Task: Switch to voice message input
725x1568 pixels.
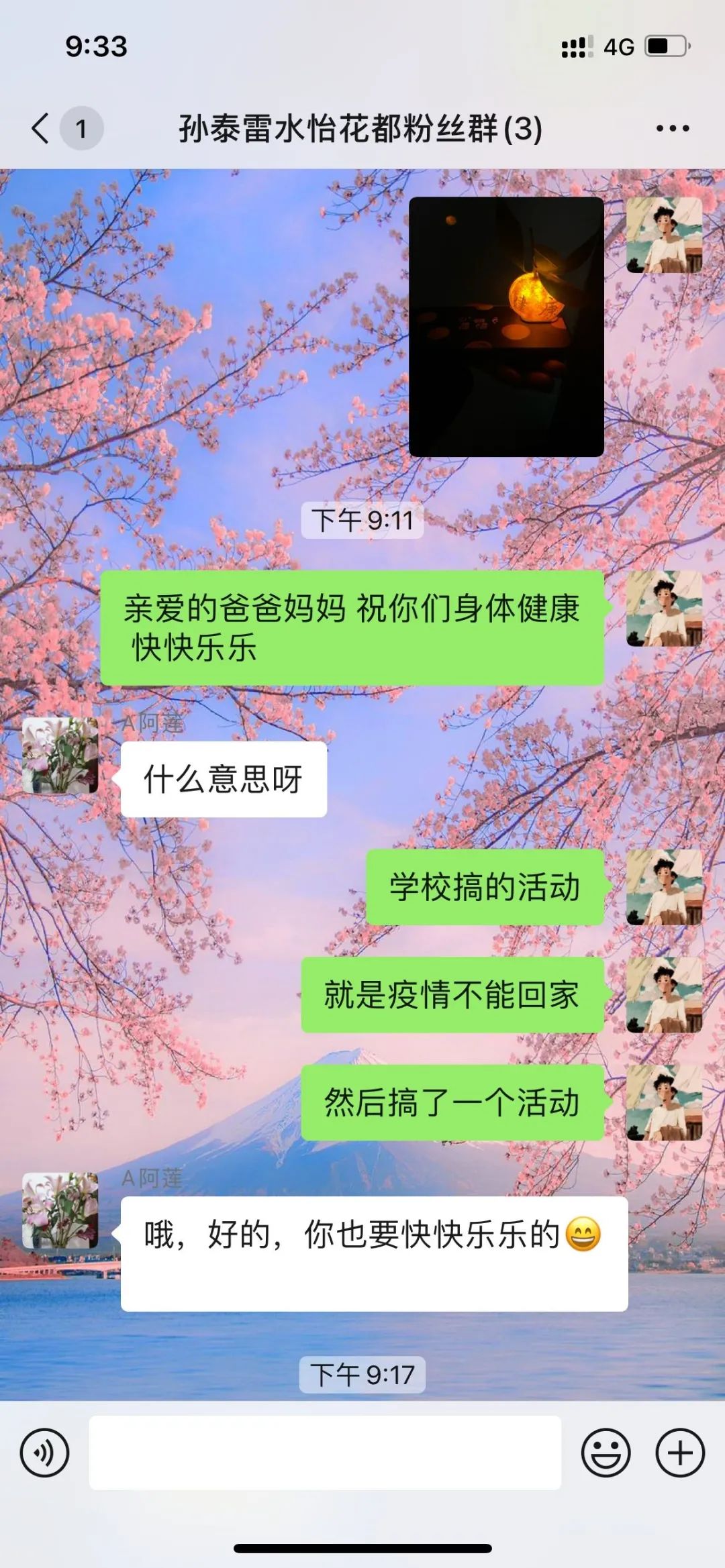Action: pyautogui.click(x=44, y=1453)
